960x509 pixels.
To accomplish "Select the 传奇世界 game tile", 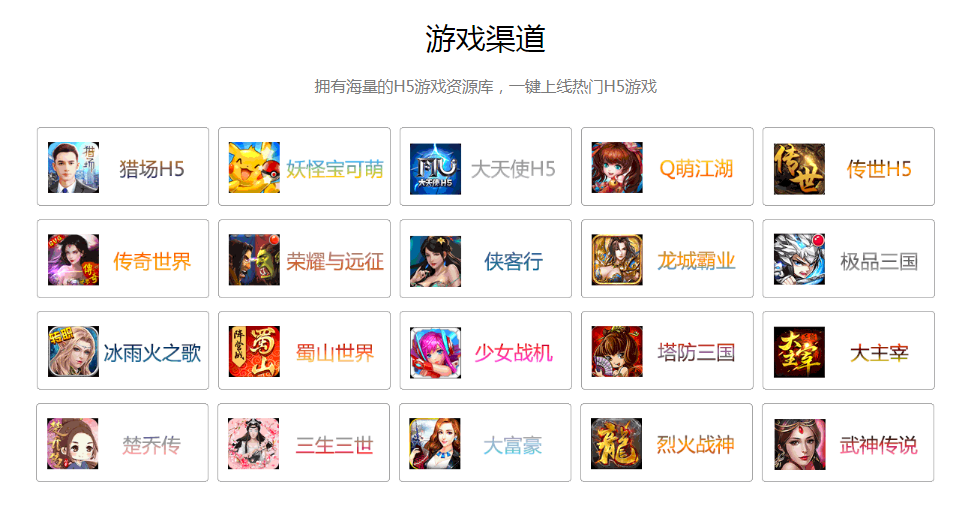I will (x=123, y=259).
